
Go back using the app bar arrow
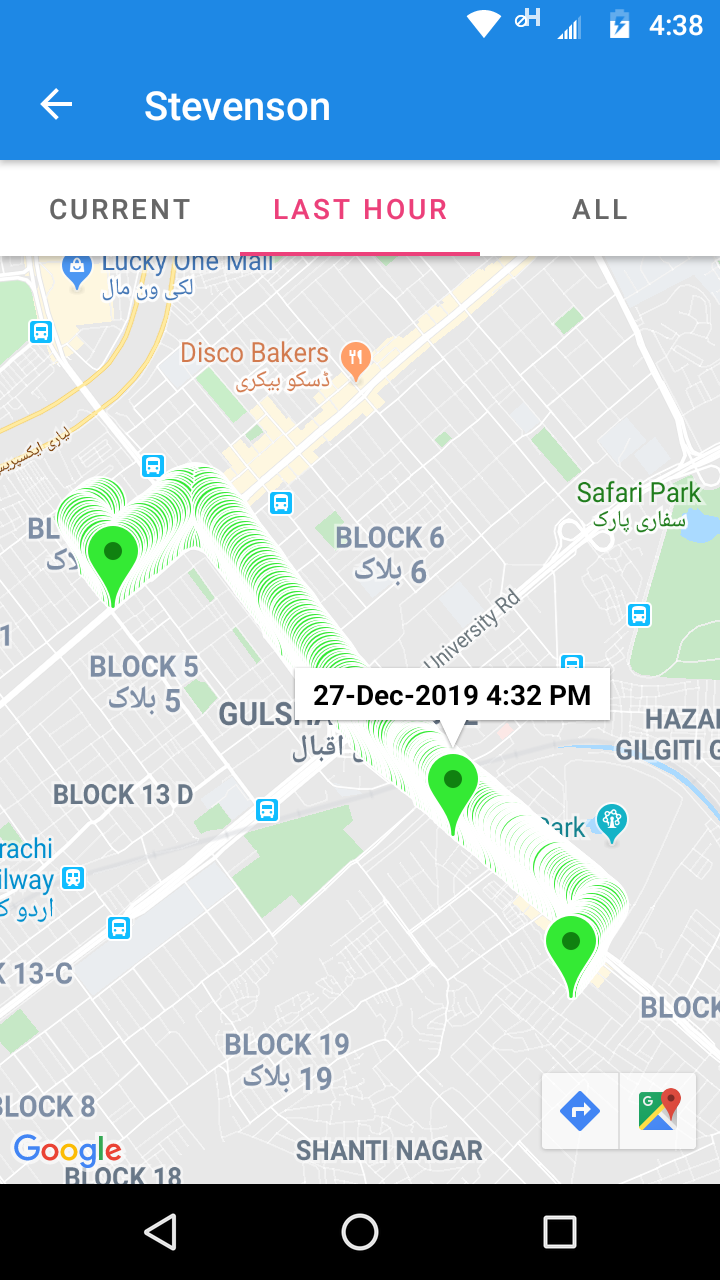point(56,105)
